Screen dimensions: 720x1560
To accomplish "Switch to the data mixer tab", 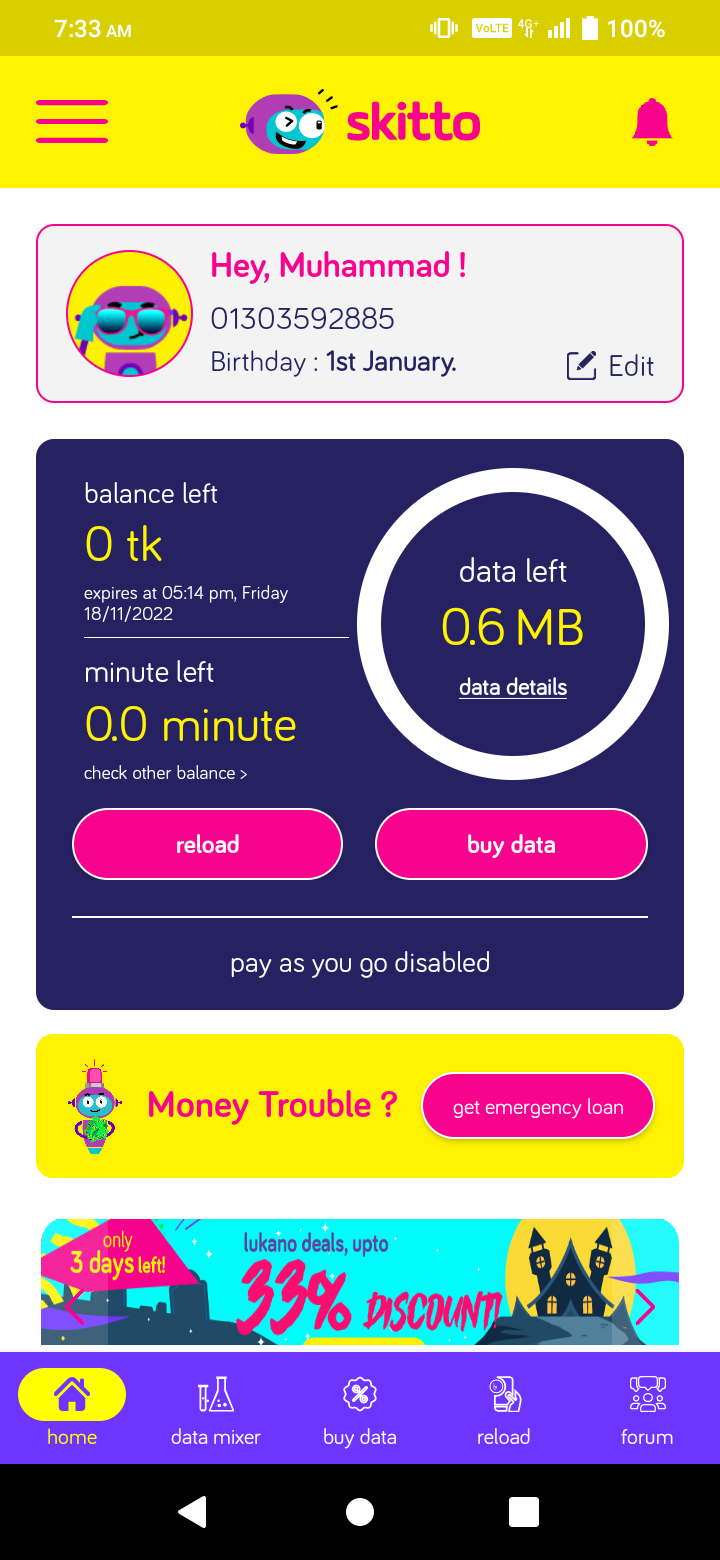I will tap(215, 1408).
